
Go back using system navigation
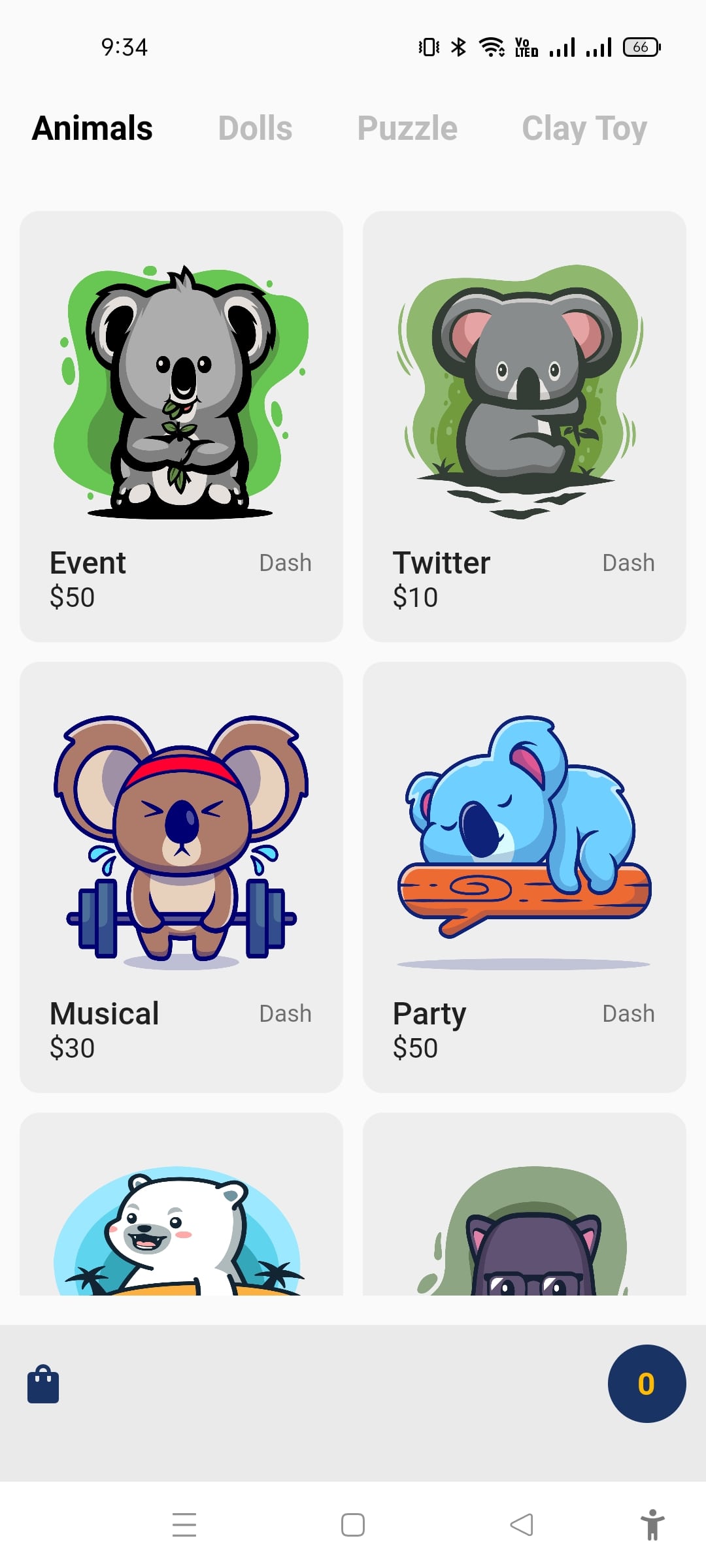pos(522,1525)
